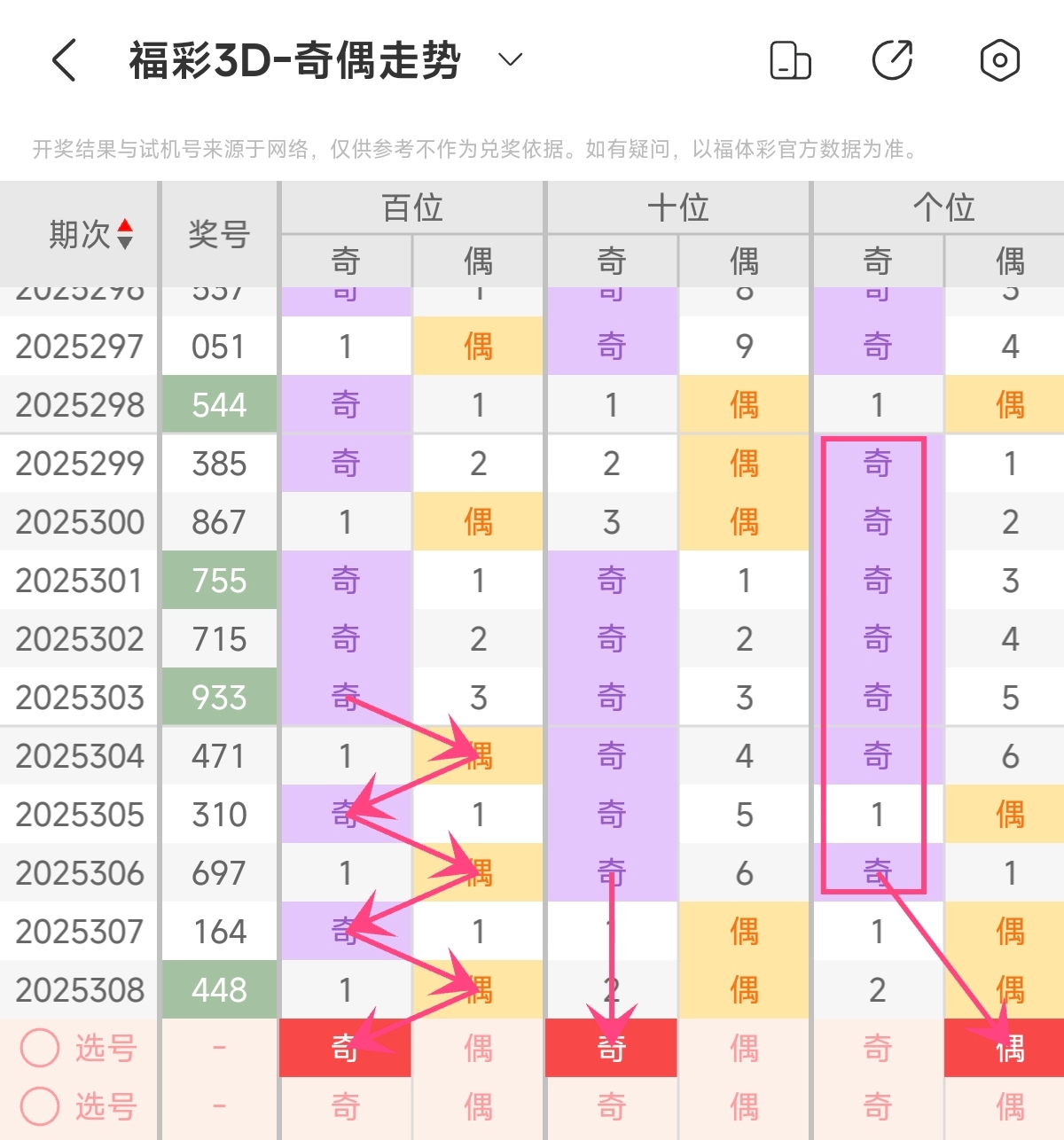Deselect the red-highlighted 百位 奇 pick
This screenshot has width=1064, height=1140.
pyautogui.click(x=345, y=1049)
